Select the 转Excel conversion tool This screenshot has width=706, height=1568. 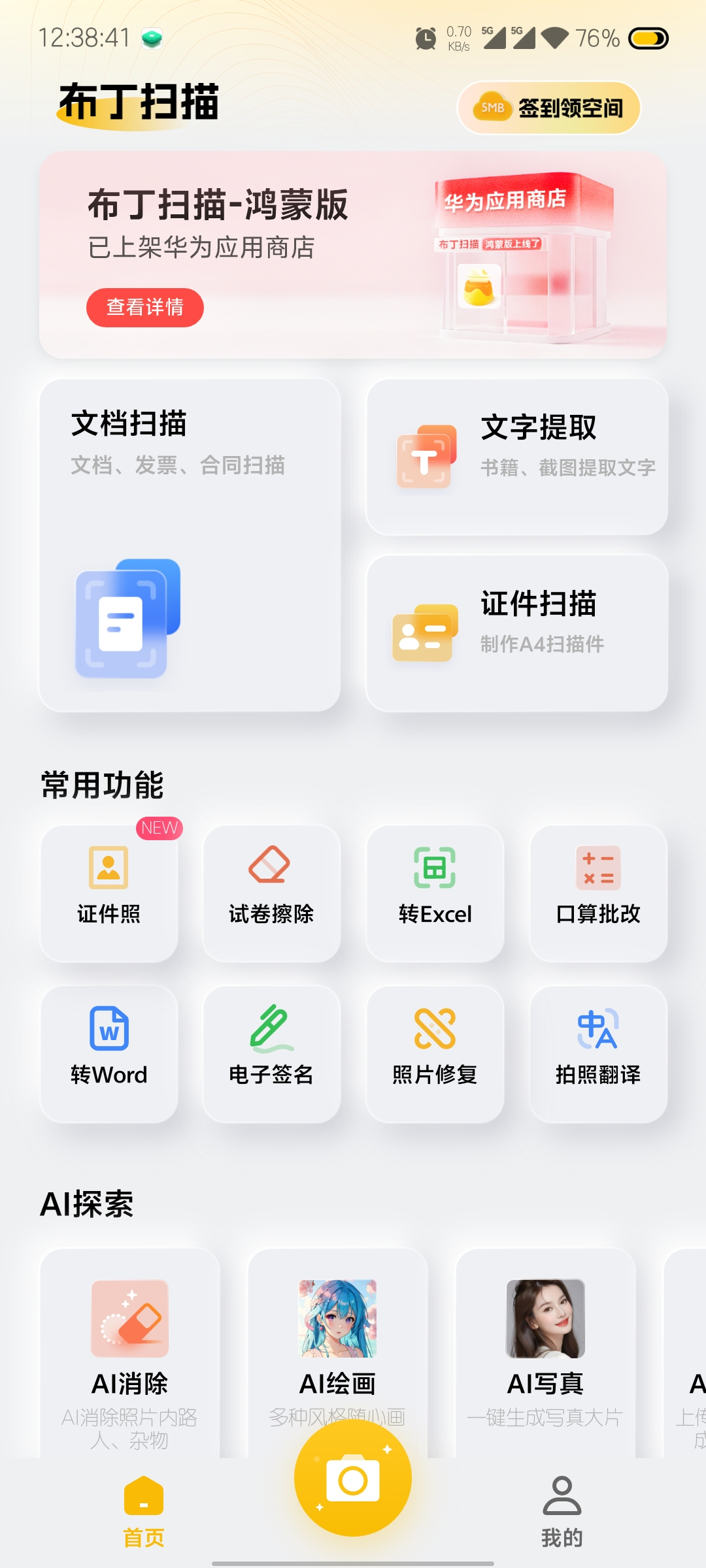click(435, 892)
